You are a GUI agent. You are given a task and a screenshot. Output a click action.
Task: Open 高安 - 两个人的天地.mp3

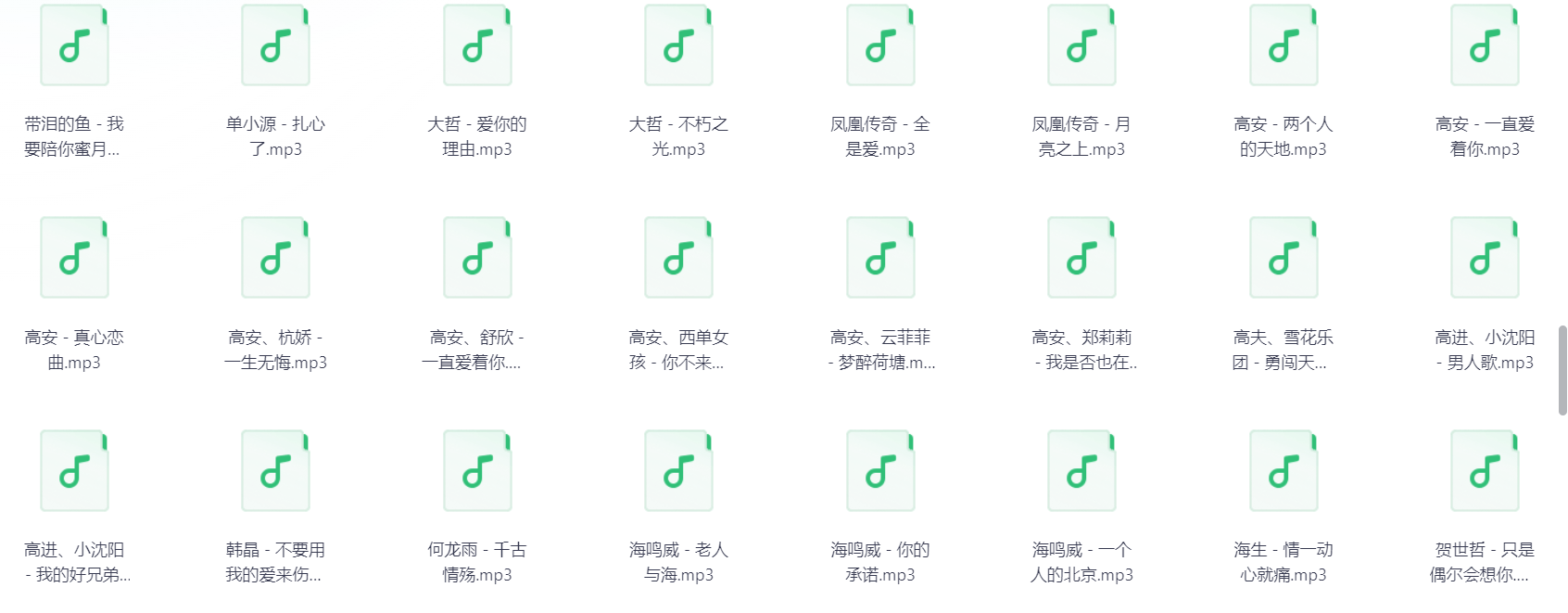[1283, 46]
